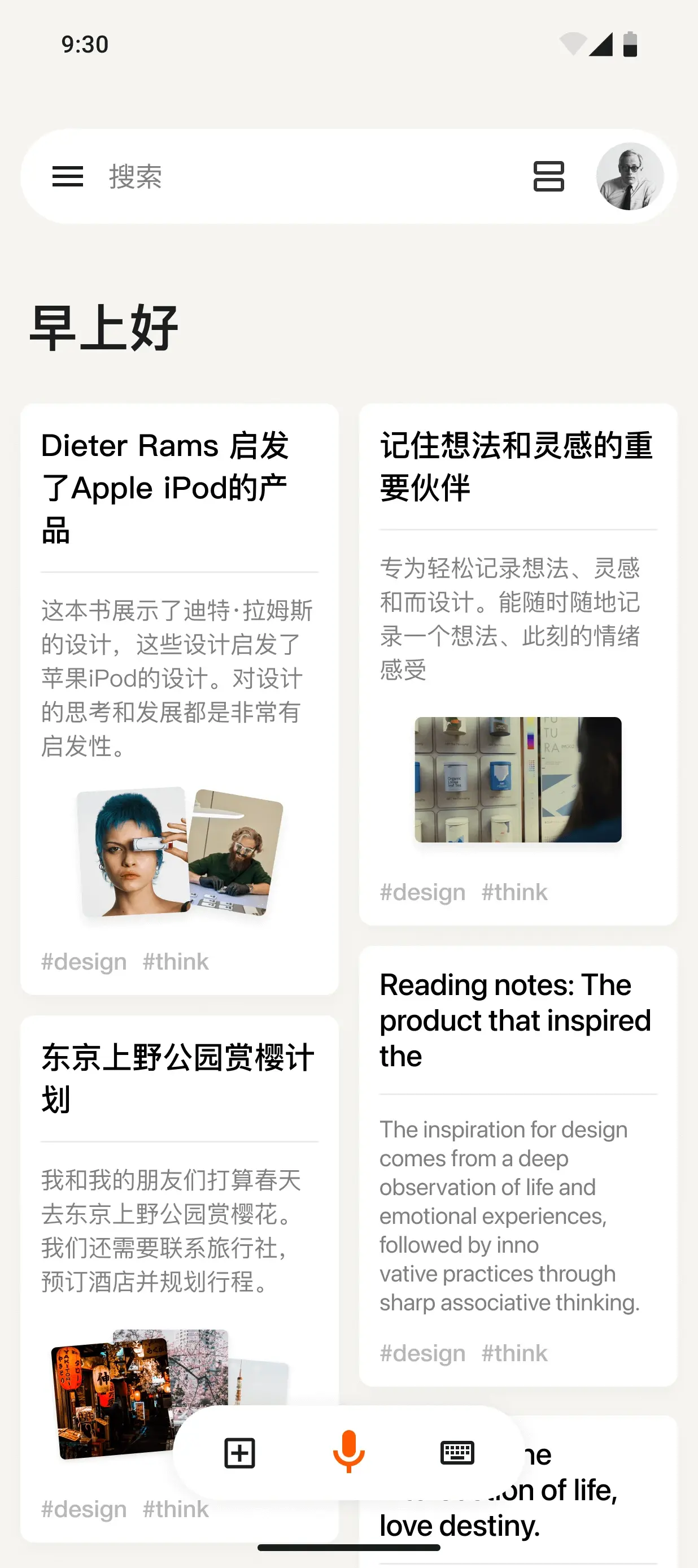Tap the 搜索 search field

pos(304,176)
